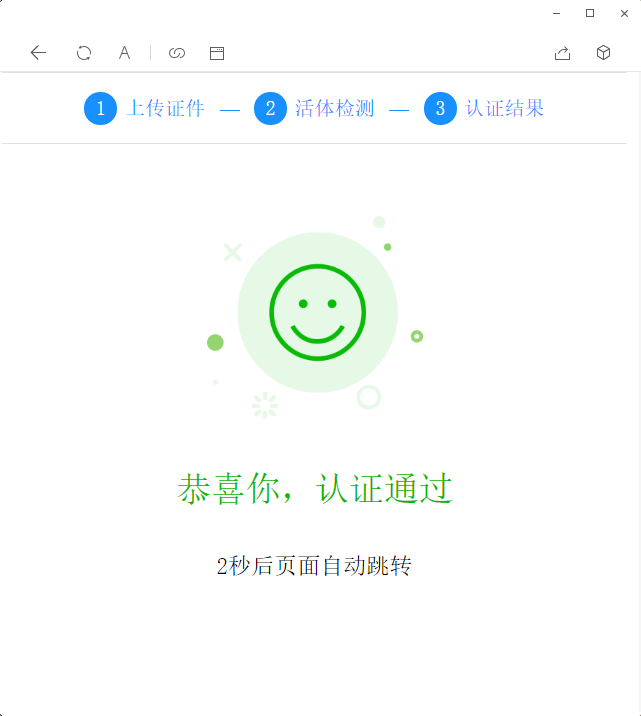The height and width of the screenshot is (716, 641).
Task: Refresh the current page
Action: click(84, 53)
